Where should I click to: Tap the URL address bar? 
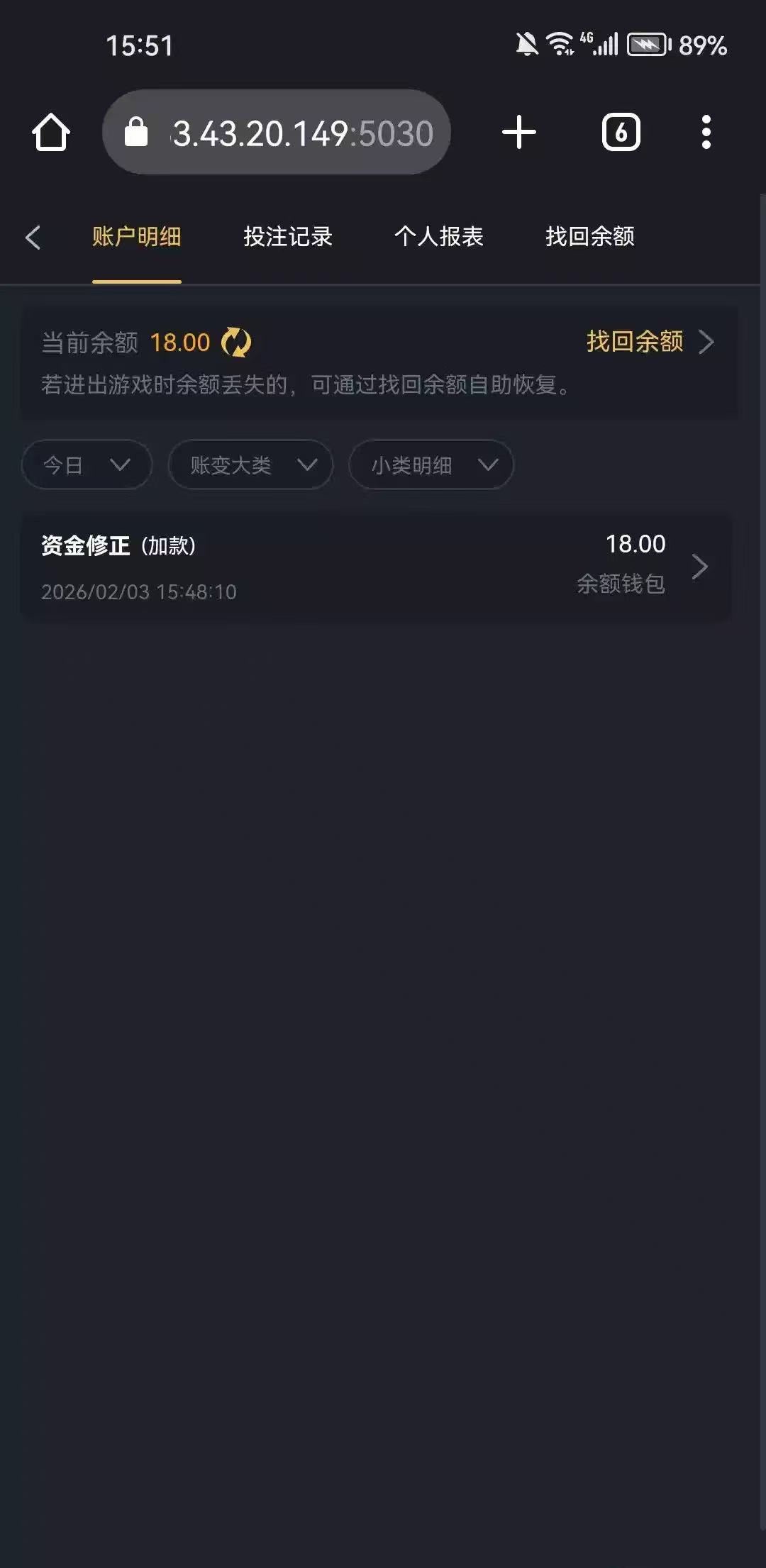(x=277, y=133)
